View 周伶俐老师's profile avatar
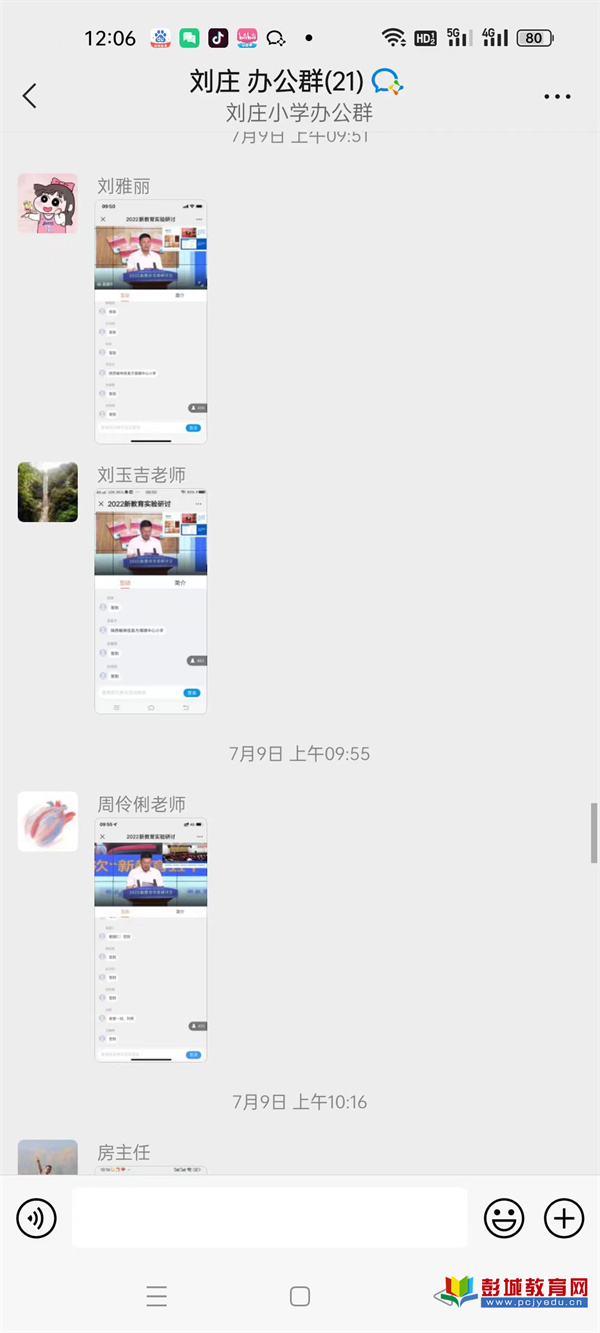 tap(48, 821)
